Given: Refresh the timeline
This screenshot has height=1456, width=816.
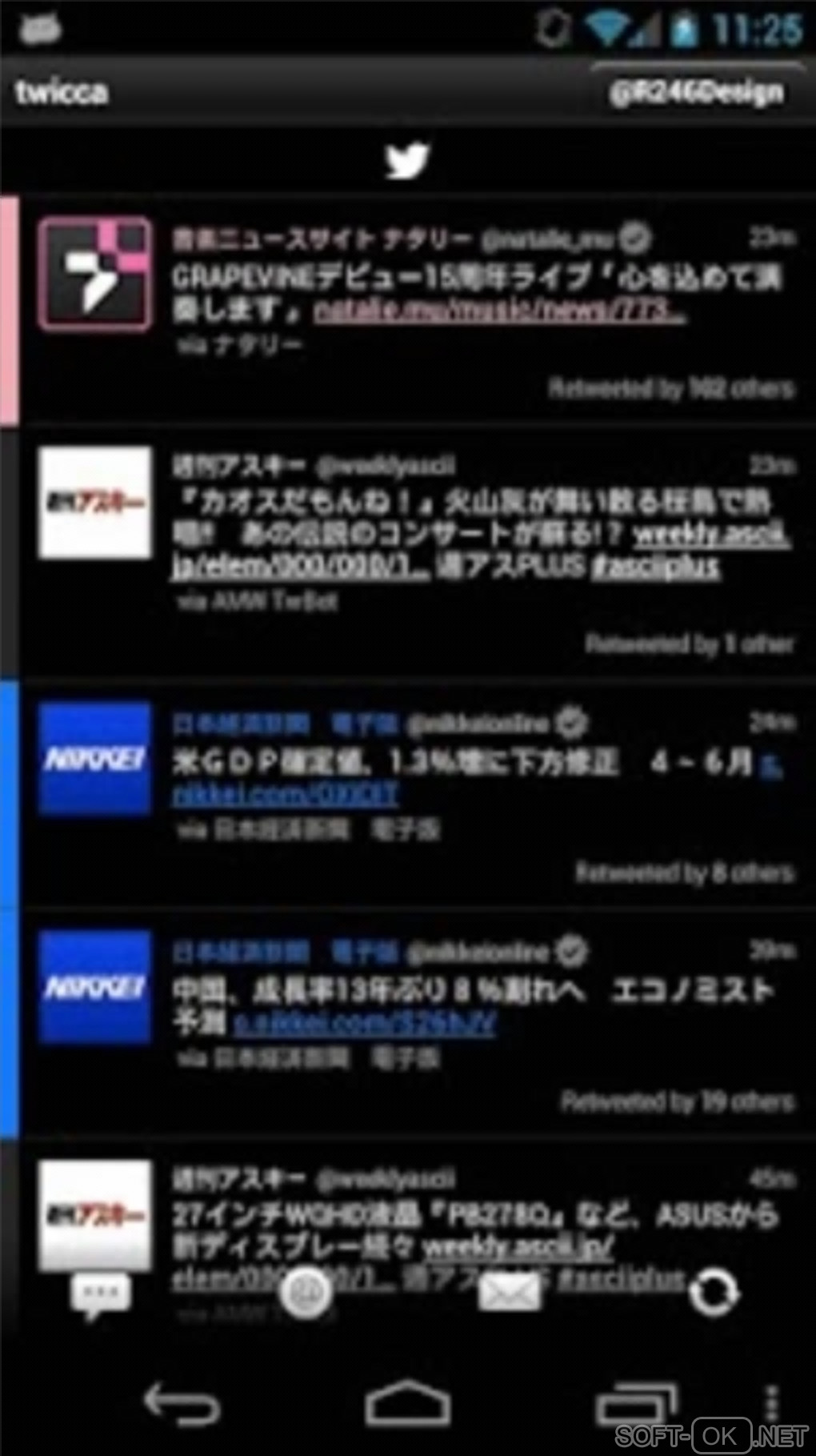Looking at the screenshot, I should [714, 1291].
